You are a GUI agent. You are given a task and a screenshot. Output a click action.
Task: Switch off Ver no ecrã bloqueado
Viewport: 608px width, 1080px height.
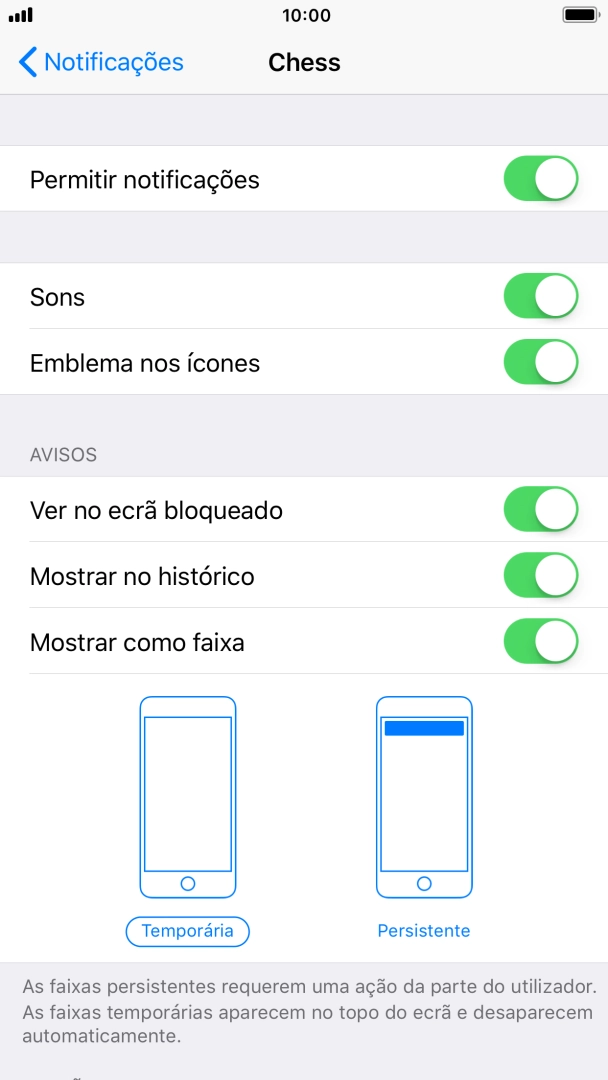pyautogui.click(x=540, y=510)
